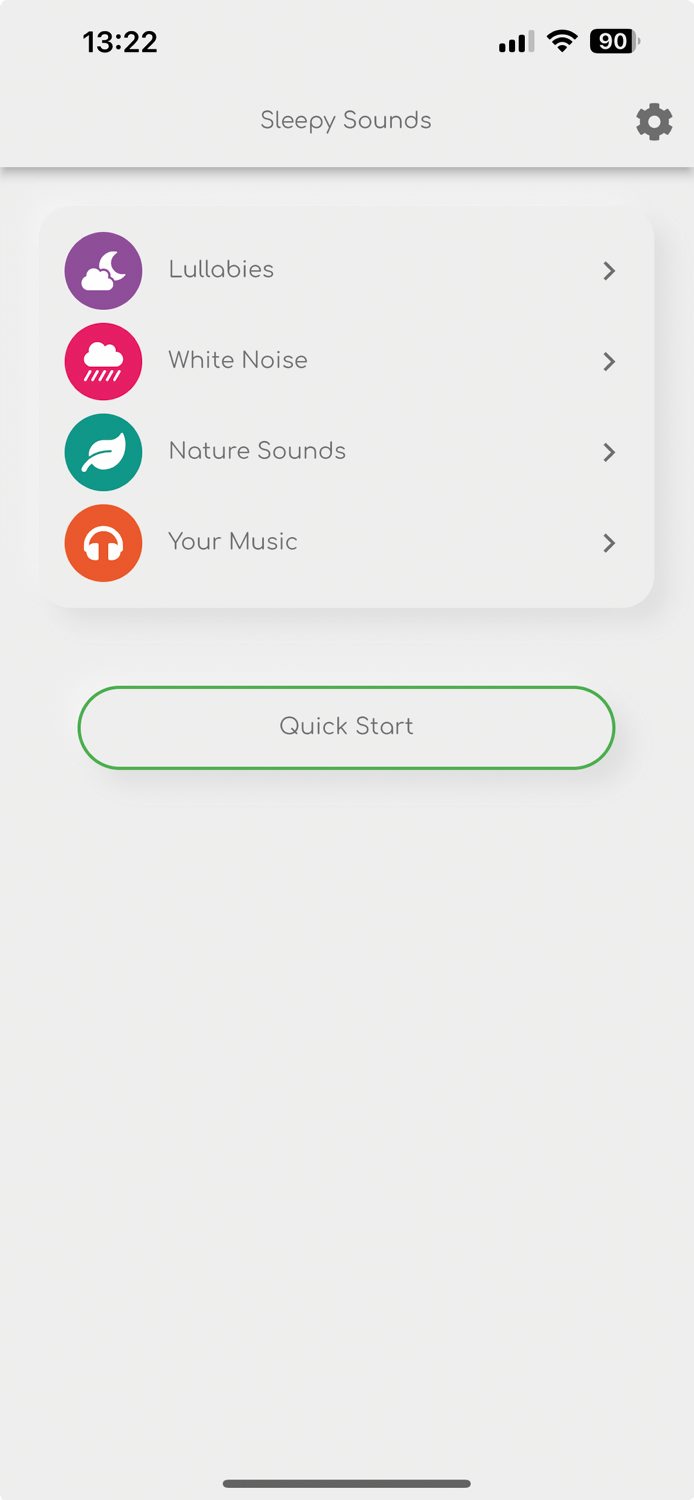Viewport: 694px width, 1500px height.
Task: Open the White Noise category
Action: pos(346,361)
